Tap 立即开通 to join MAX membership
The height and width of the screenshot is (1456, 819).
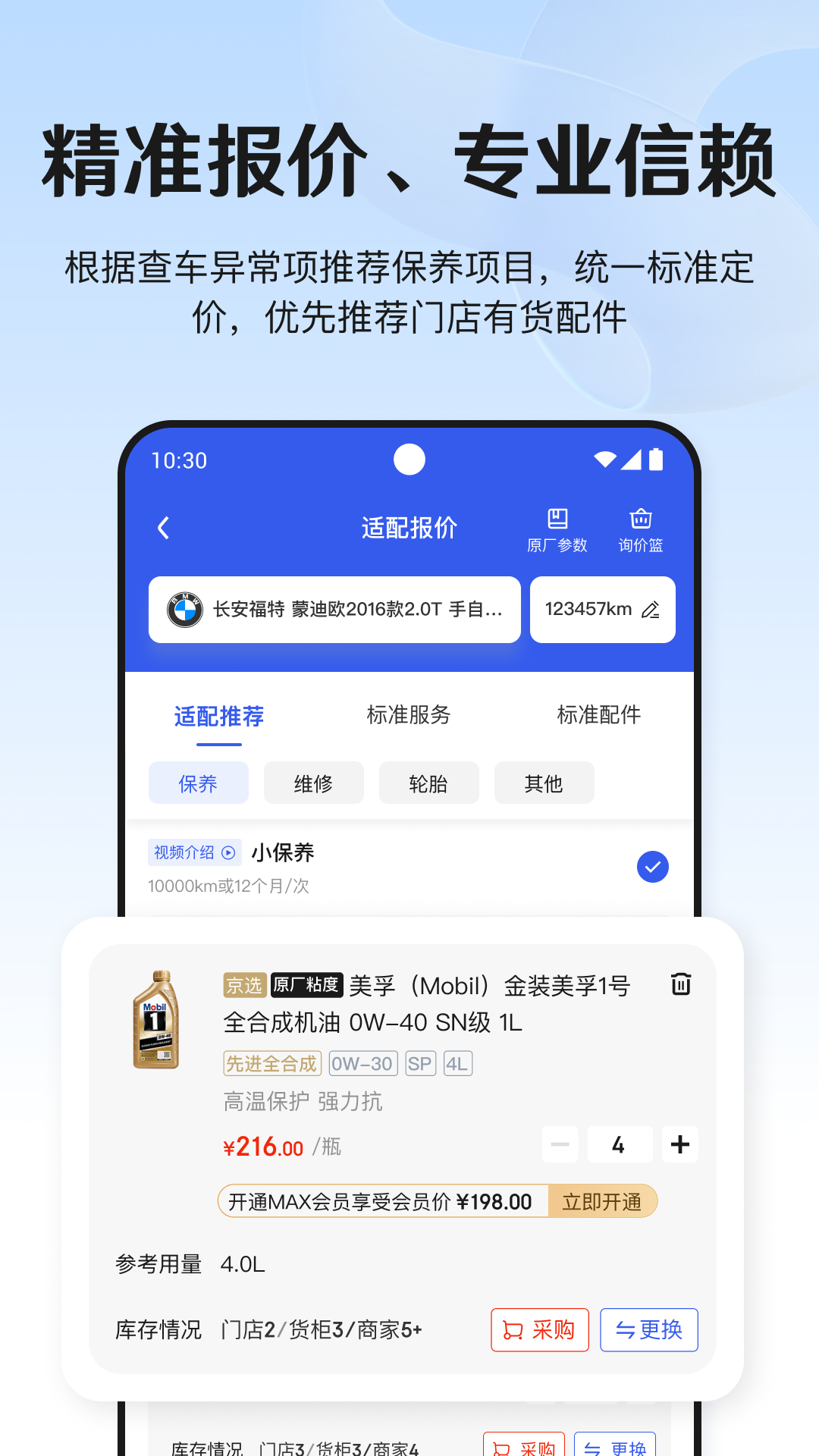602,1200
